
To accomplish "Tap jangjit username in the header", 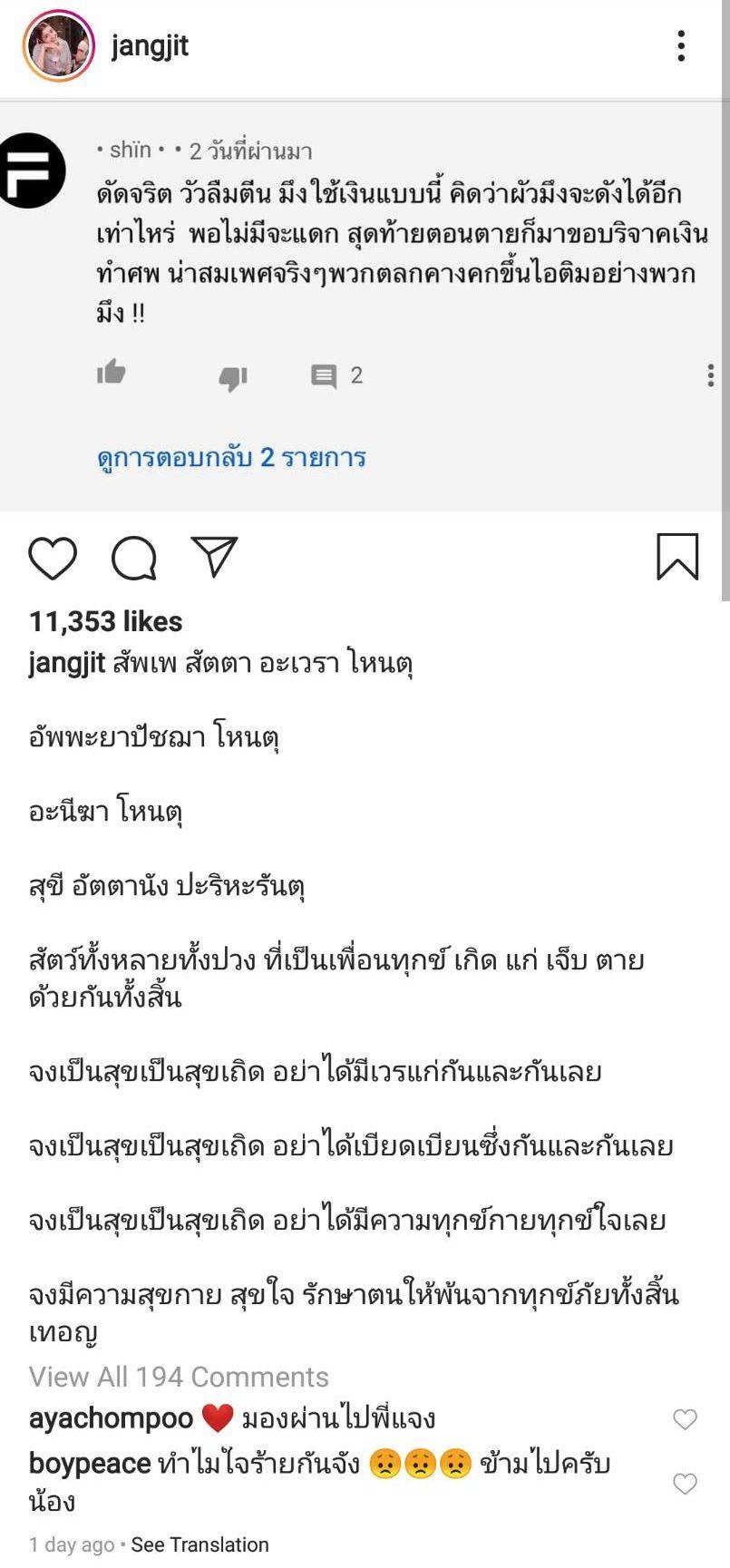I will (150, 45).
